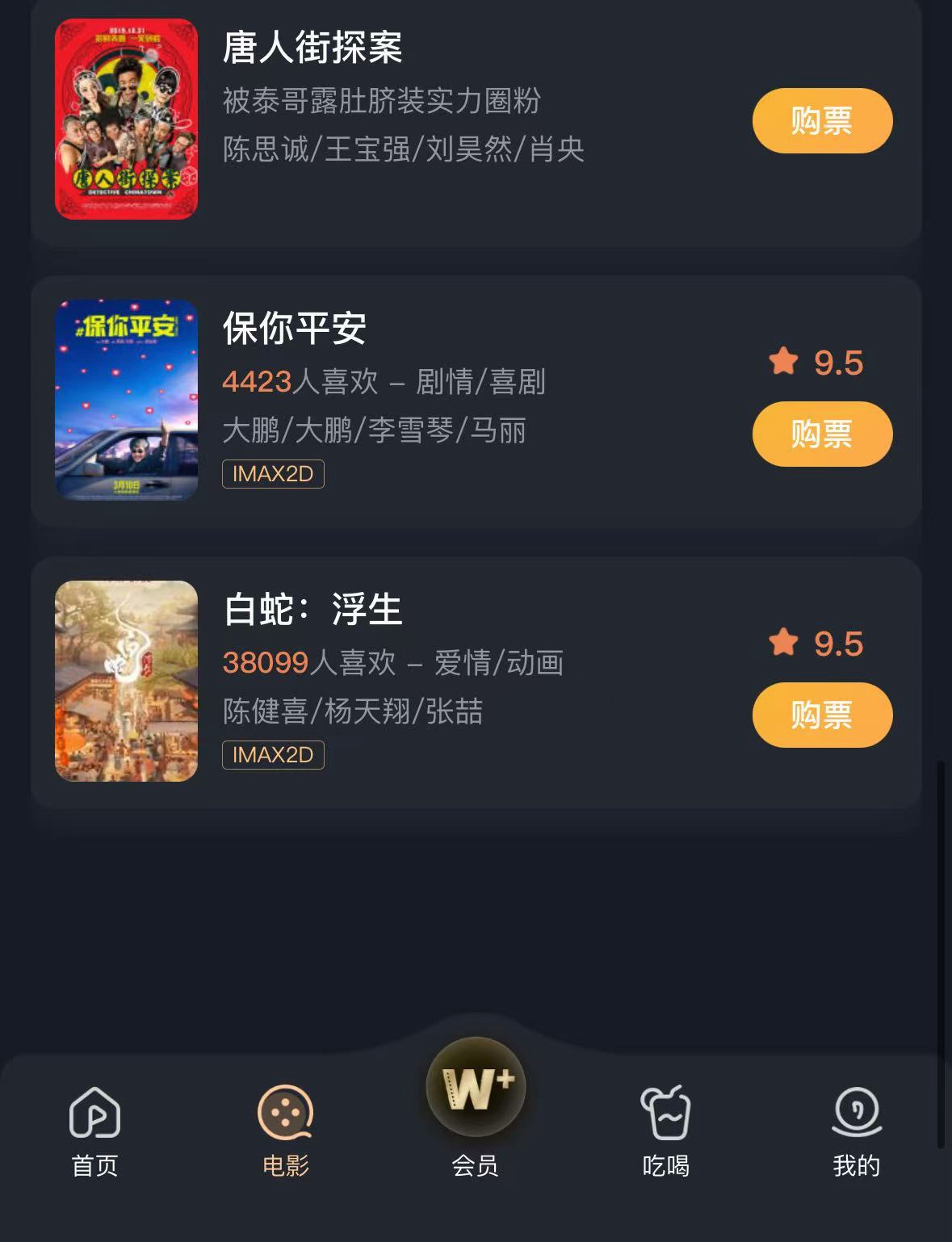Buy tickets for 唐人街探案
Screen dimensions: 952x1242
[822, 121]
